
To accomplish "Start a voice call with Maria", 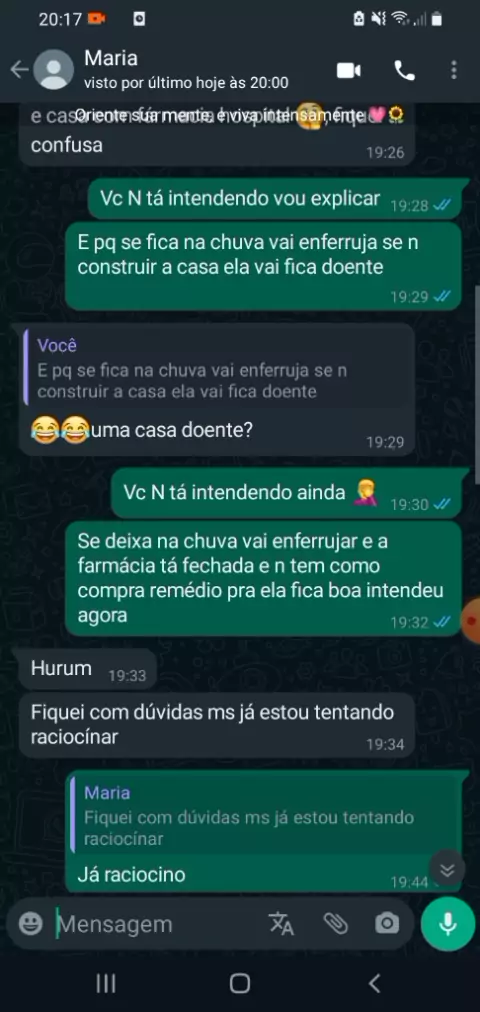I will tap(405, 70).
